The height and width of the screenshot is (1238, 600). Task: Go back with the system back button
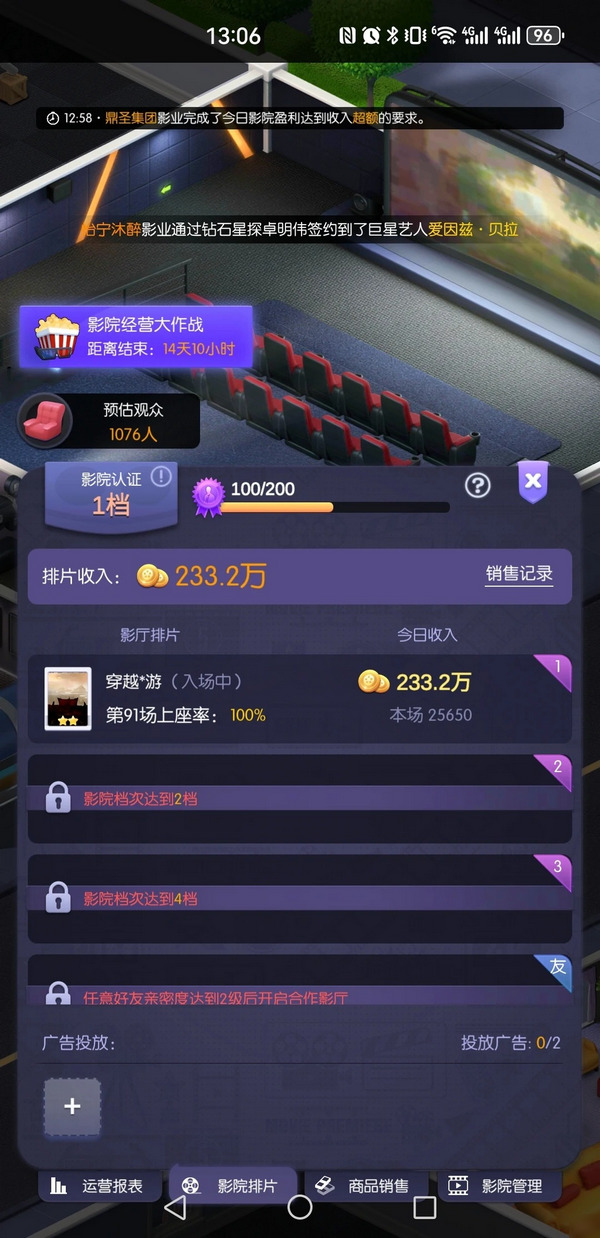click(175, 1208)
